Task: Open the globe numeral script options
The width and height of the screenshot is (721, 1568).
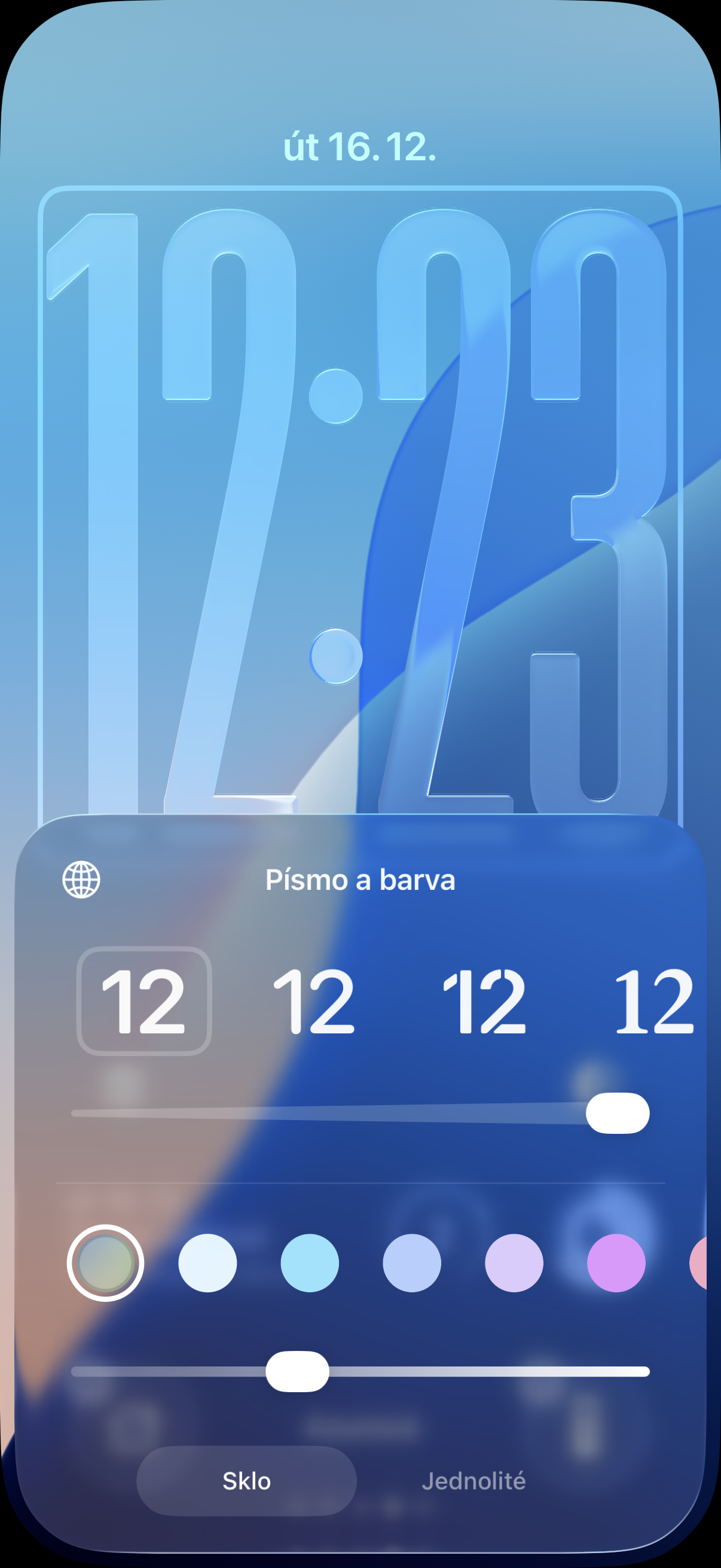Action: 81,880
